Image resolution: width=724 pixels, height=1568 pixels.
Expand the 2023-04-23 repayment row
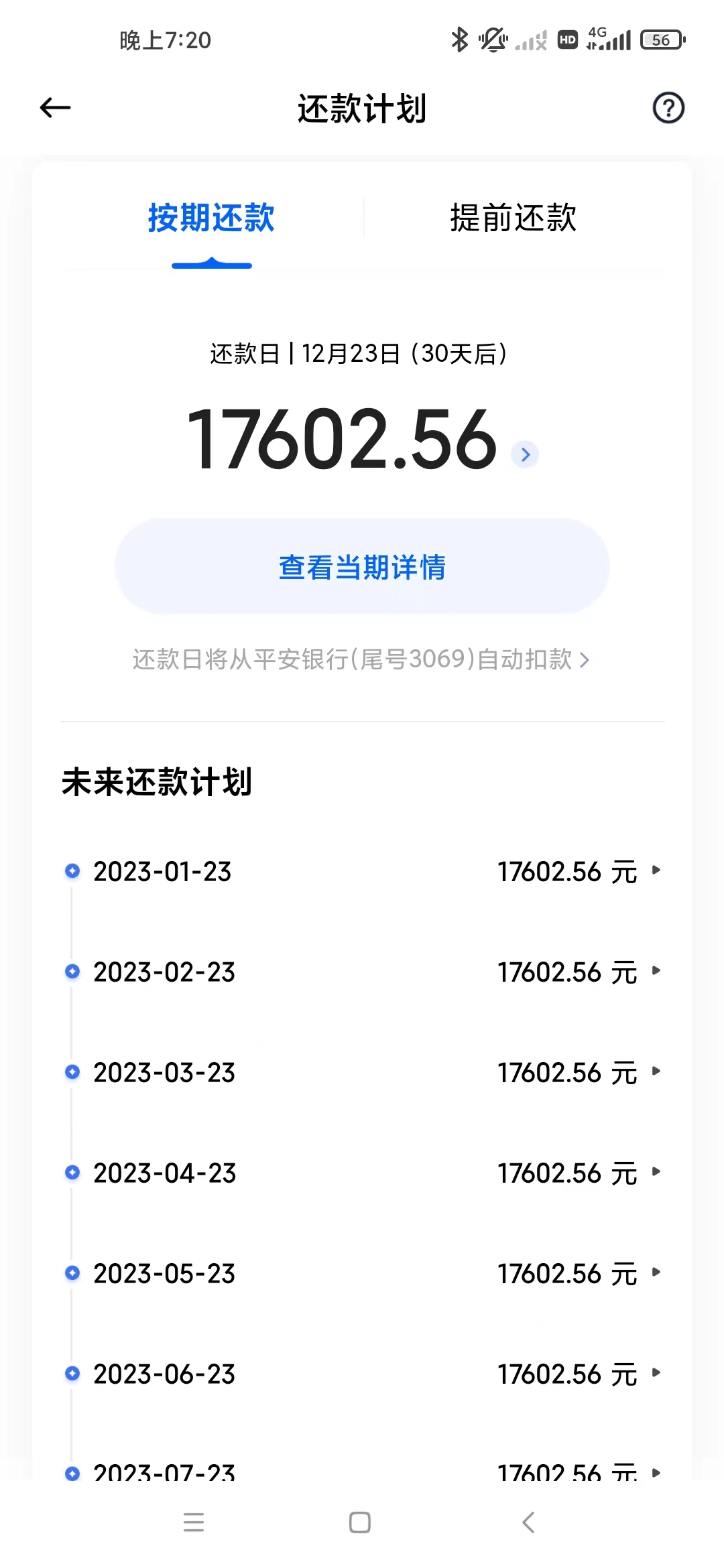click(x=362, y=1173)
